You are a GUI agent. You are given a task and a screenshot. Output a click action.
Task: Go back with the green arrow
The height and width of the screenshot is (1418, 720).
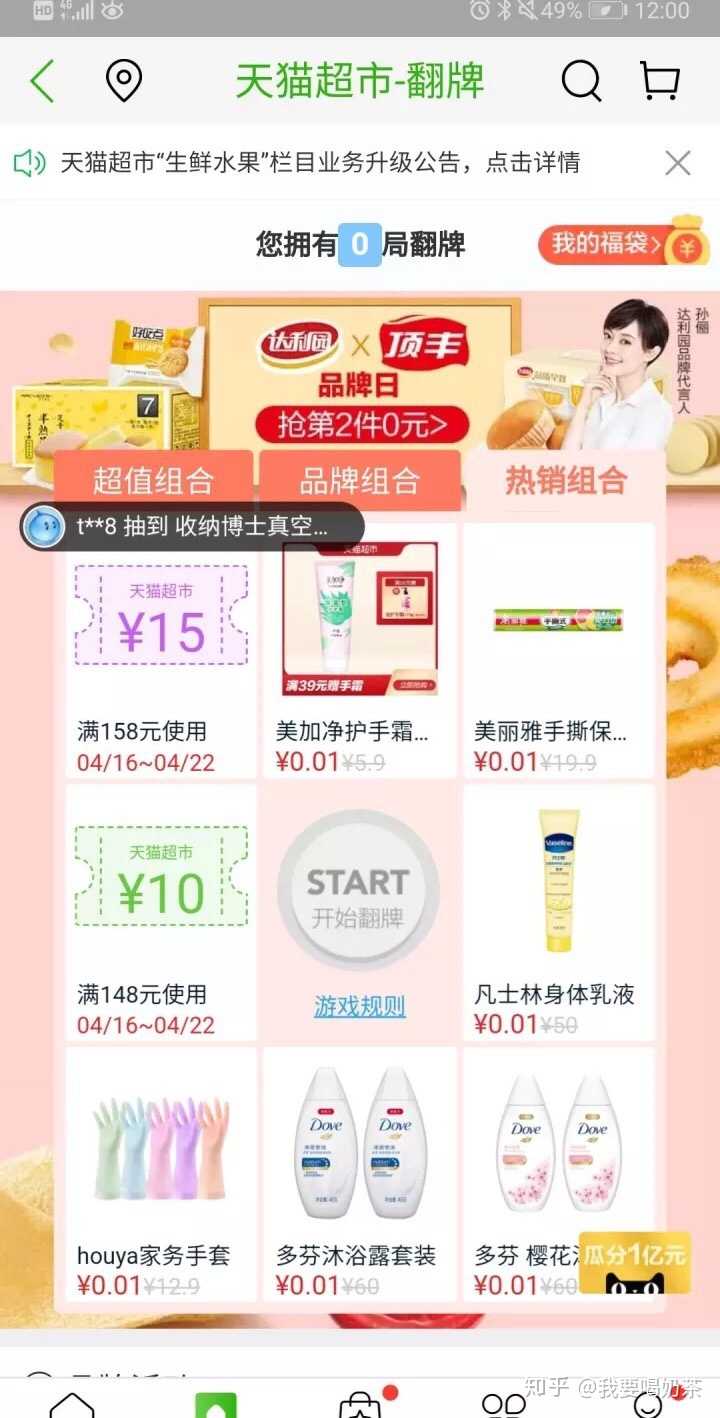point(42,81)
